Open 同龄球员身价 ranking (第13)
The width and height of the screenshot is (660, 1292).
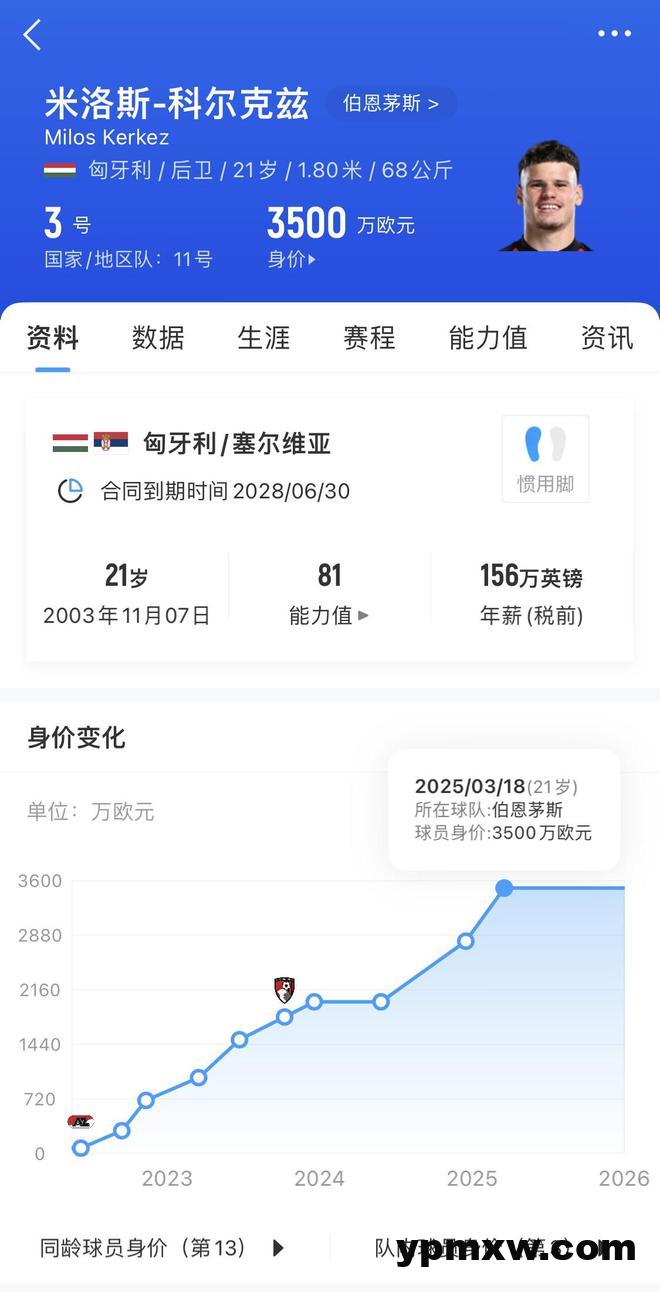tap(162, 1247)
